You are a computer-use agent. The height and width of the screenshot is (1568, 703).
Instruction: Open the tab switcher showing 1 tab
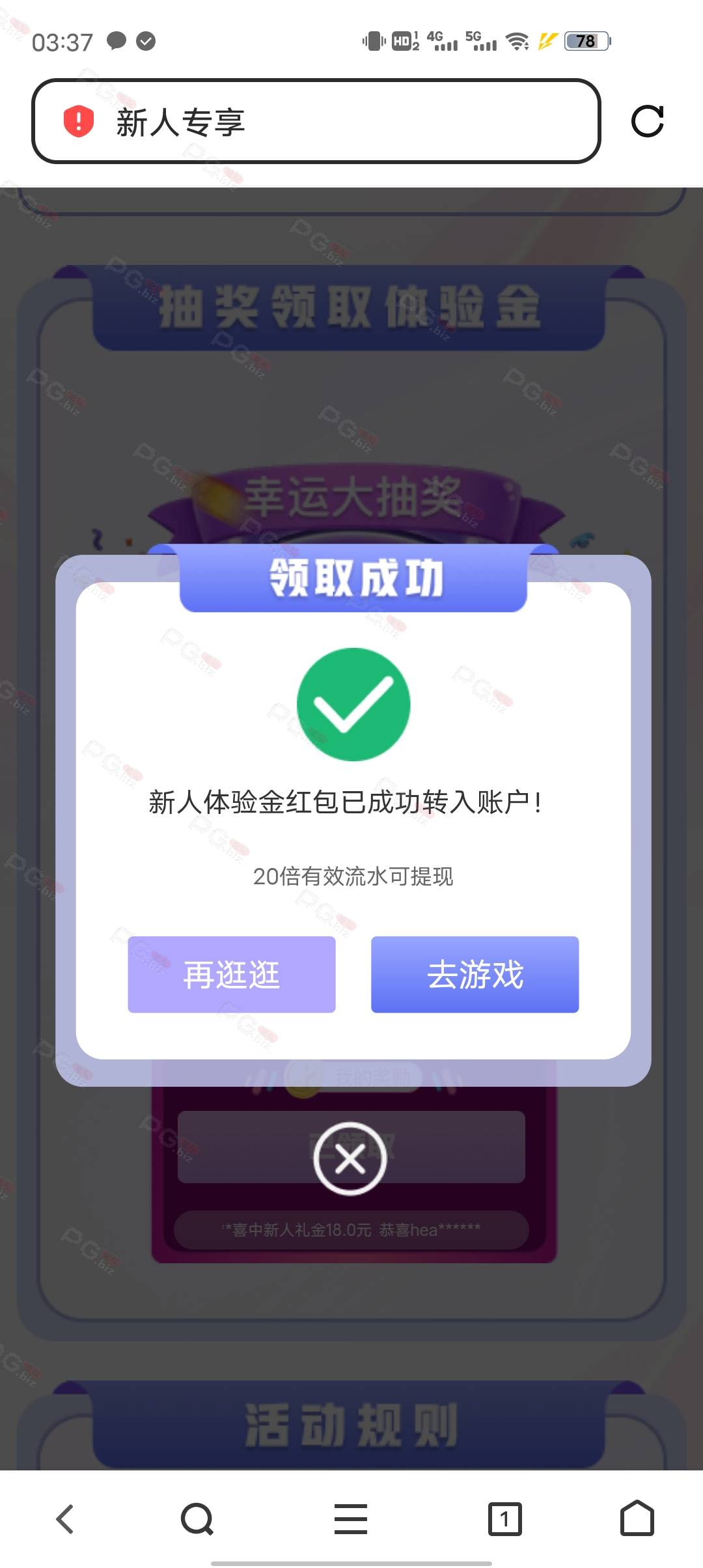[x=504, y=1519]
